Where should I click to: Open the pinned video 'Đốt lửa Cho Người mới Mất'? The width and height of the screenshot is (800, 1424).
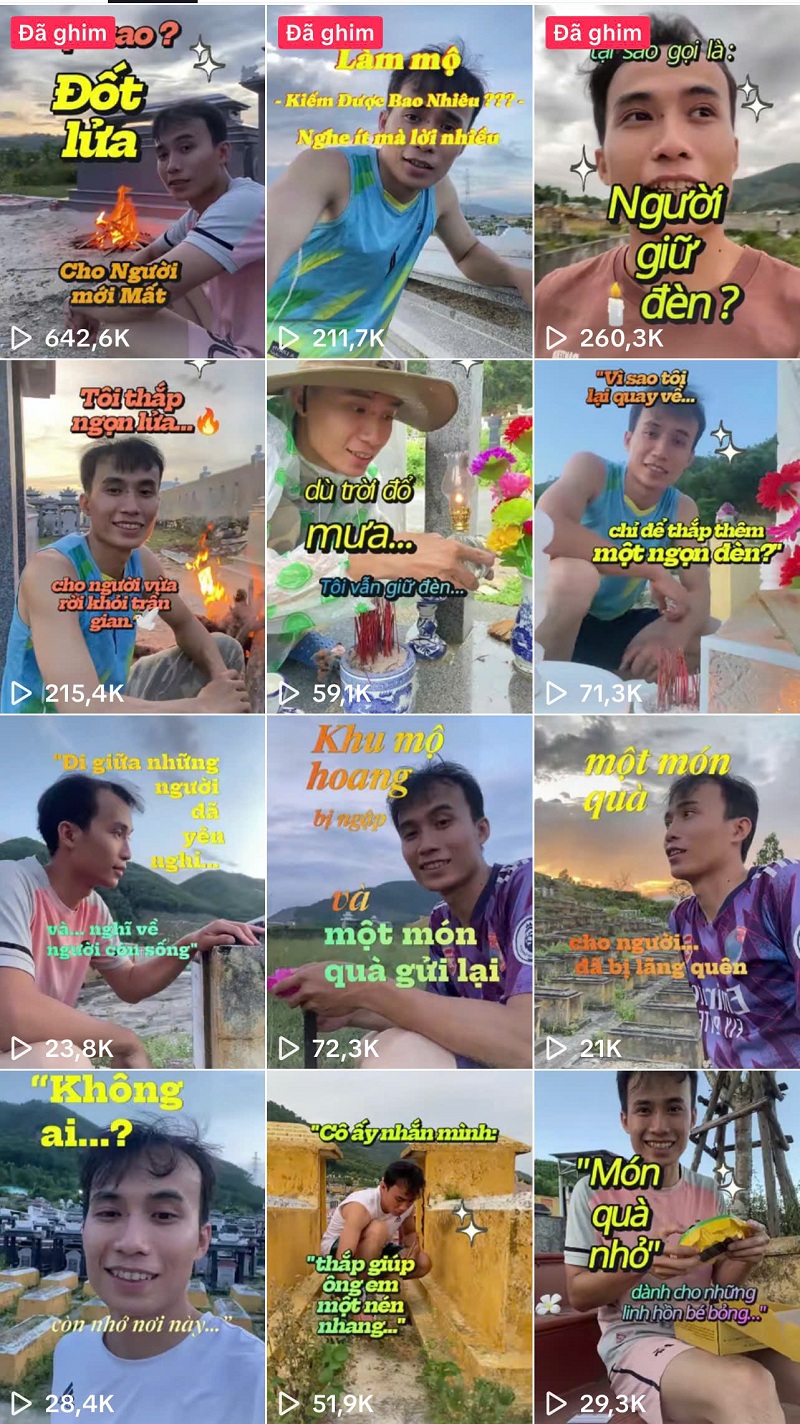coord(132,180)
